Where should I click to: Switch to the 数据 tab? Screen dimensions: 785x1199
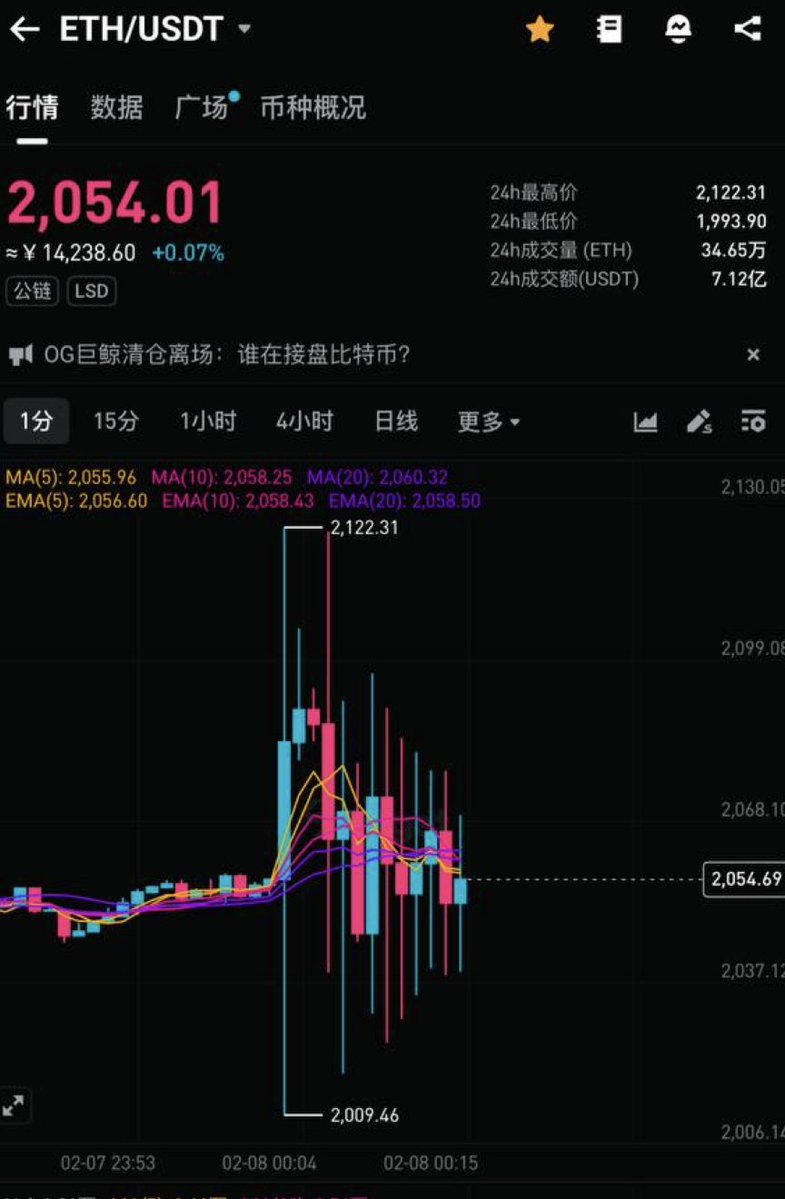click(117, 107)
